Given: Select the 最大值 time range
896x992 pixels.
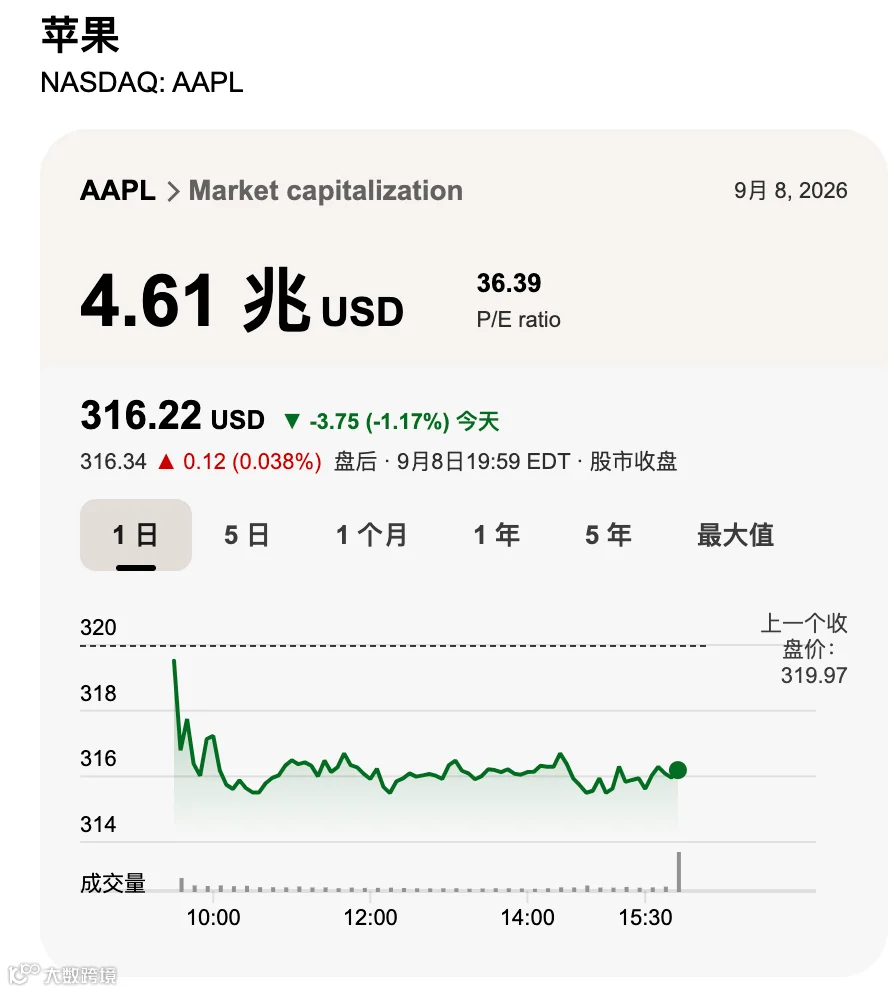Looking at the screenshot, I should click(735, 535).
